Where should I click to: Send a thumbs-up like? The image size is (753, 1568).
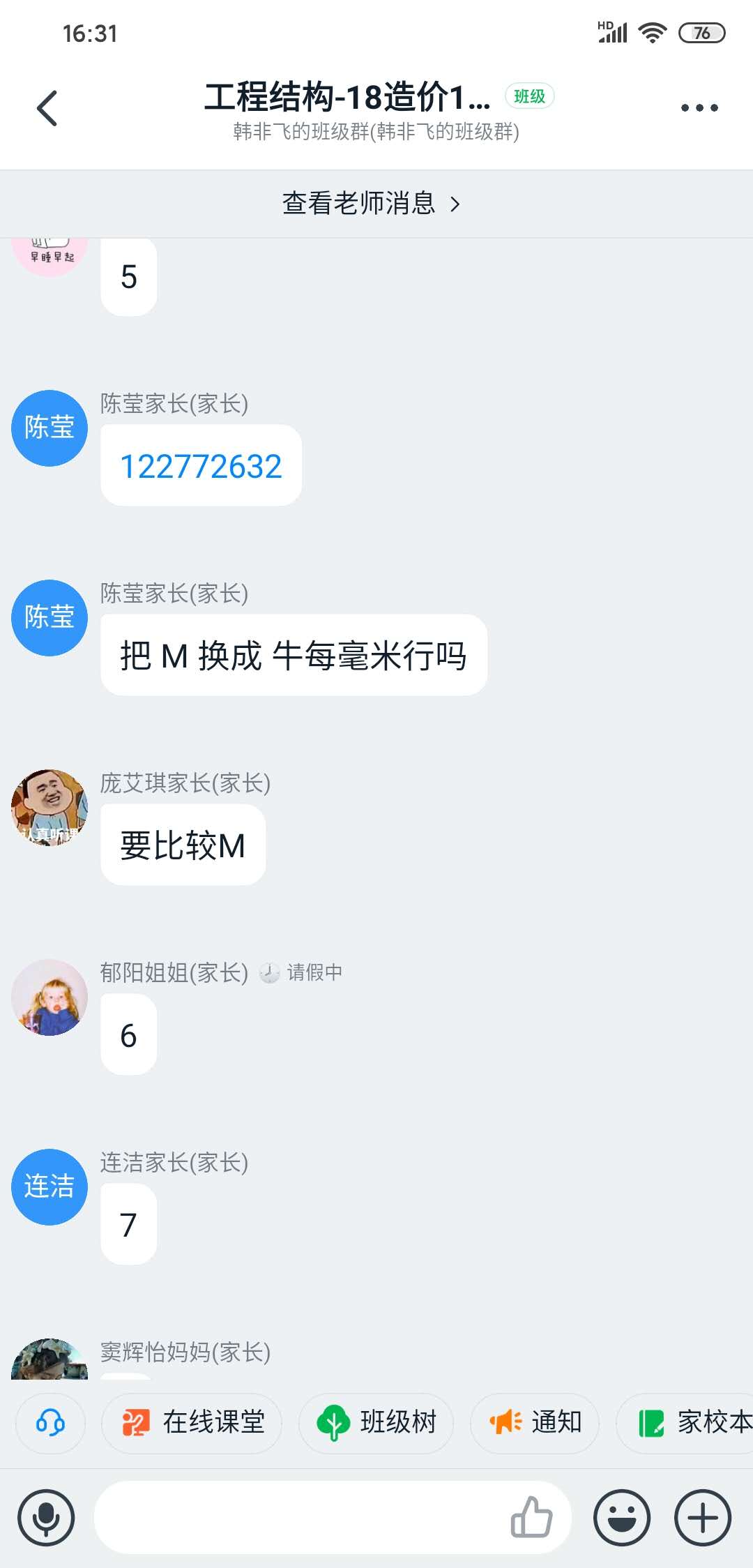tap(531, 1517)
